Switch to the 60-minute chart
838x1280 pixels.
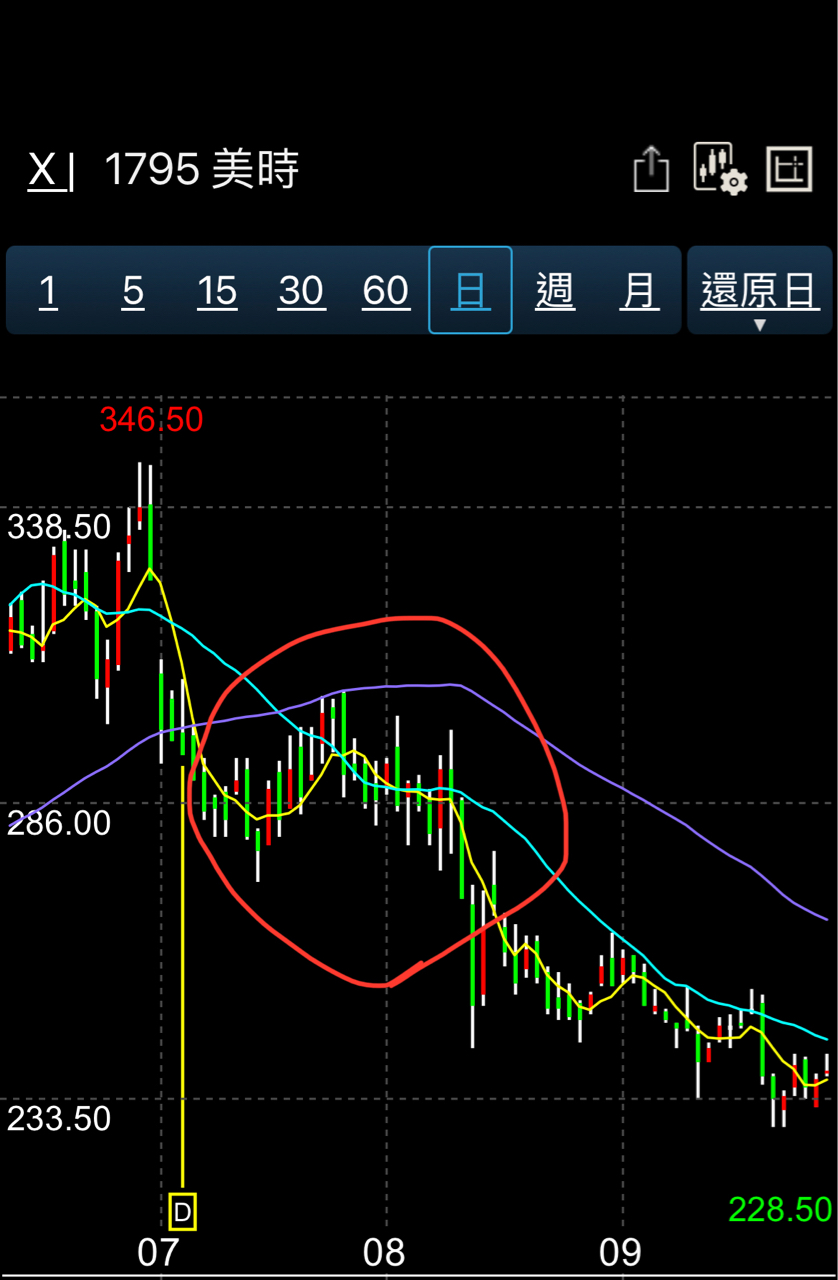tap(386, 291)
